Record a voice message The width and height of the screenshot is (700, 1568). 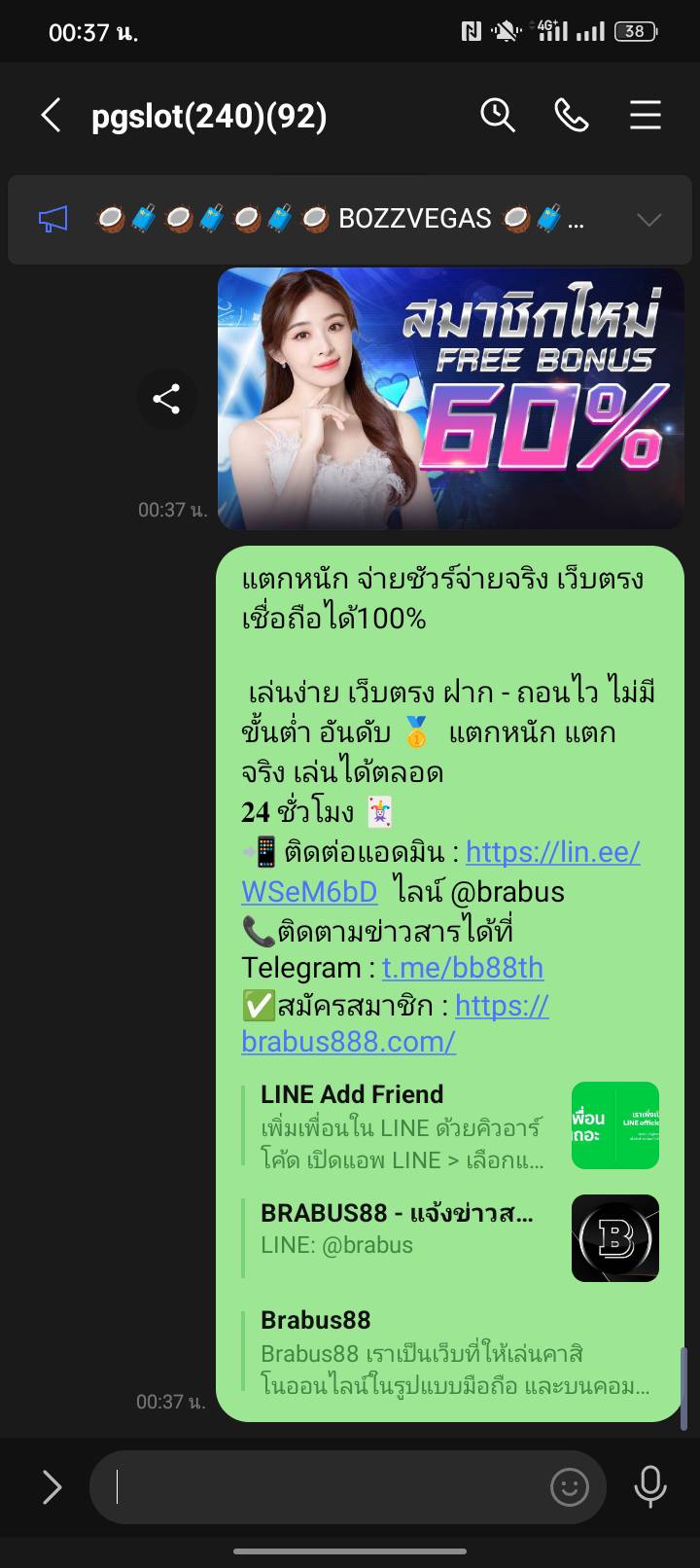(649, 1487)
